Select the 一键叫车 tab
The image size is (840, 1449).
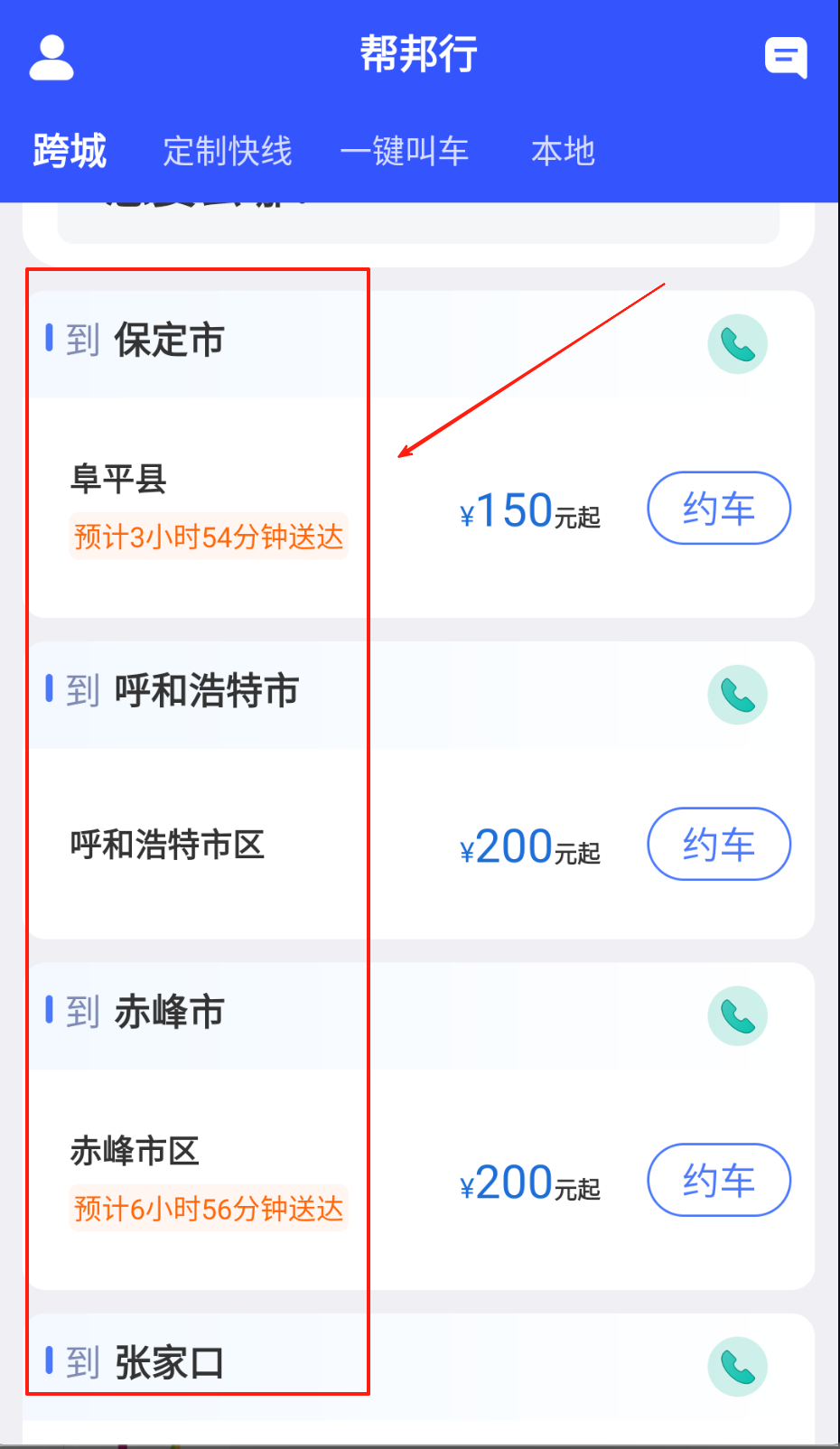pos(405,151)
